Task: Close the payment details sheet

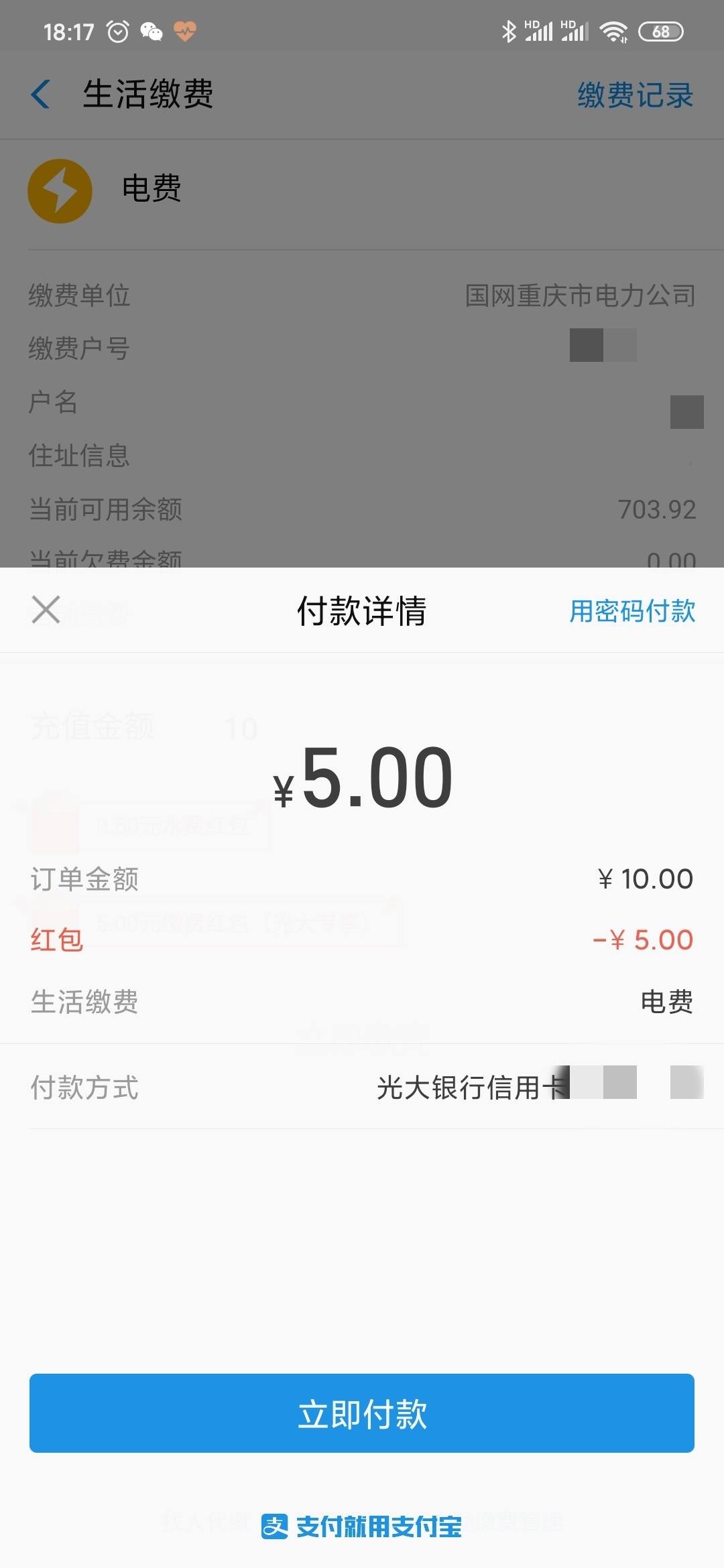Action: point(46,609)
